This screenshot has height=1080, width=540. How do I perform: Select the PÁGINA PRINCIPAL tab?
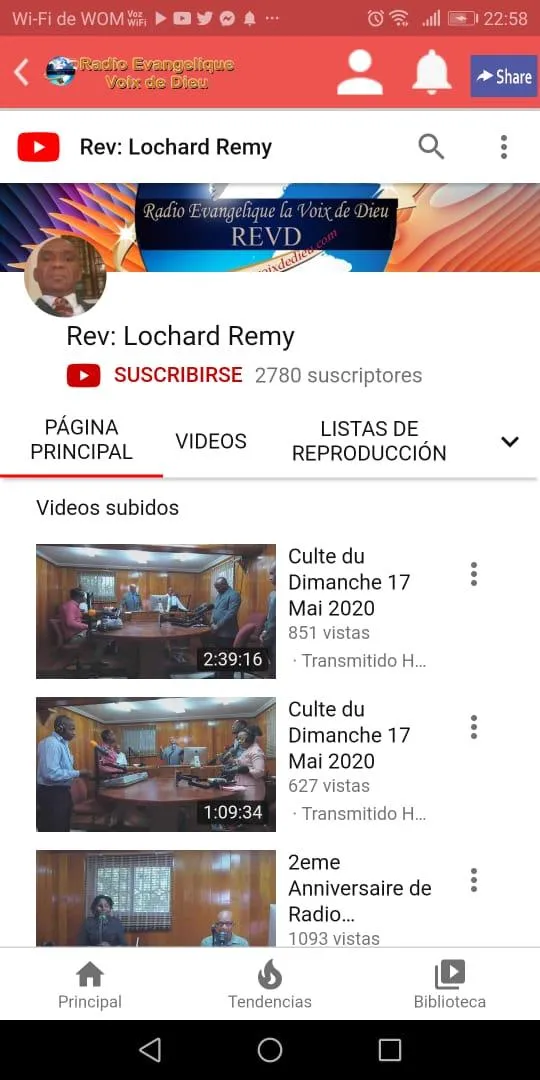[x=81, y=440]
